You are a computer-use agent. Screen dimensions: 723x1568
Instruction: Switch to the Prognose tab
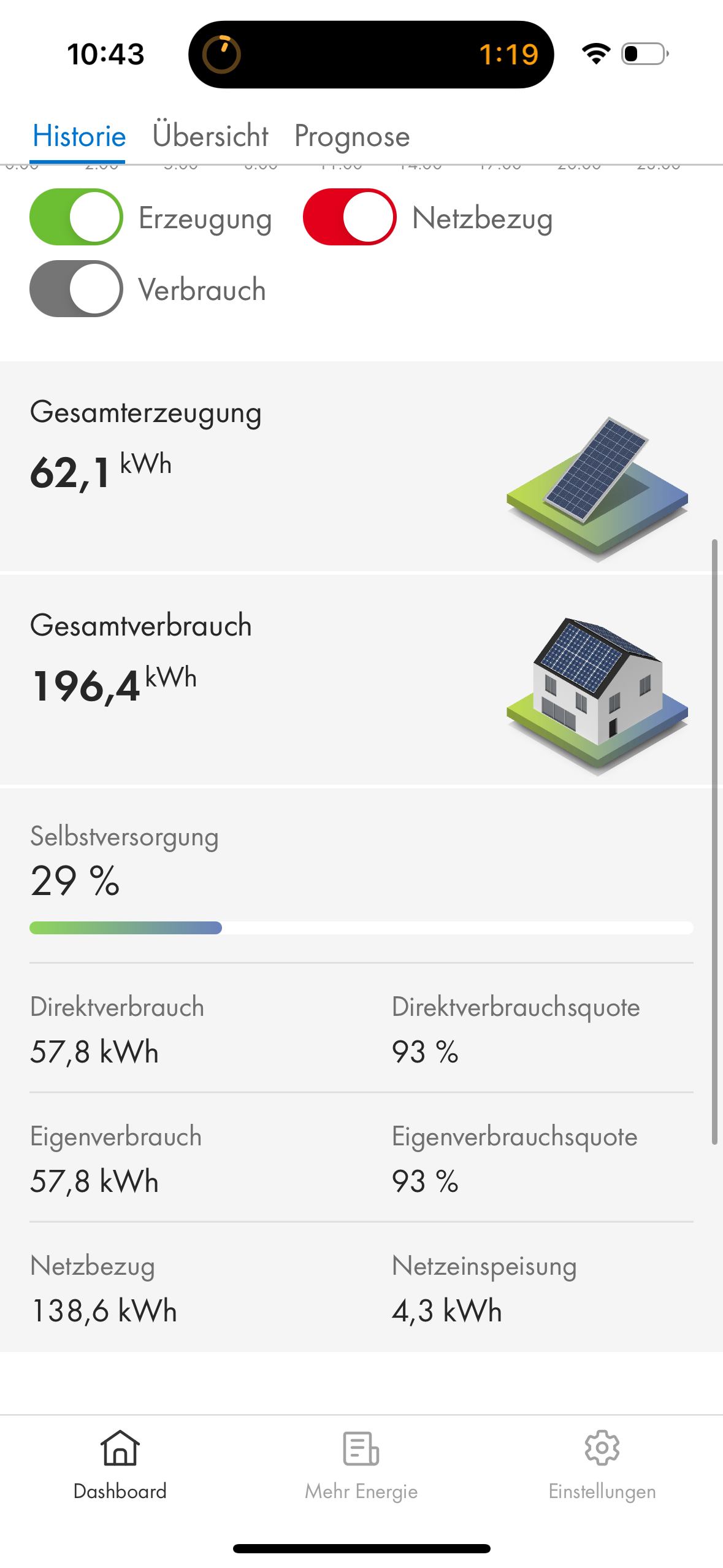coord(352,136)
